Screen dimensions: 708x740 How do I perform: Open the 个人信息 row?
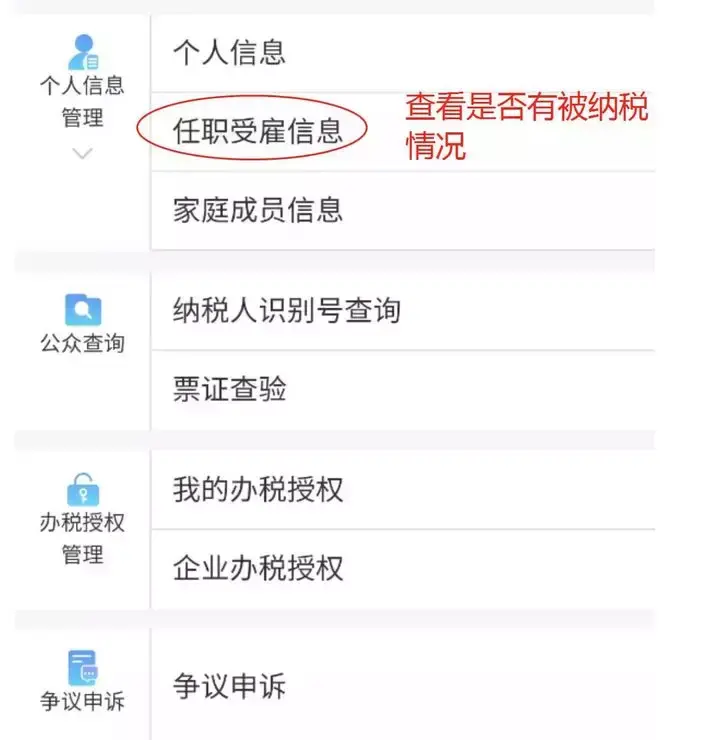click(x=230, y=52)
